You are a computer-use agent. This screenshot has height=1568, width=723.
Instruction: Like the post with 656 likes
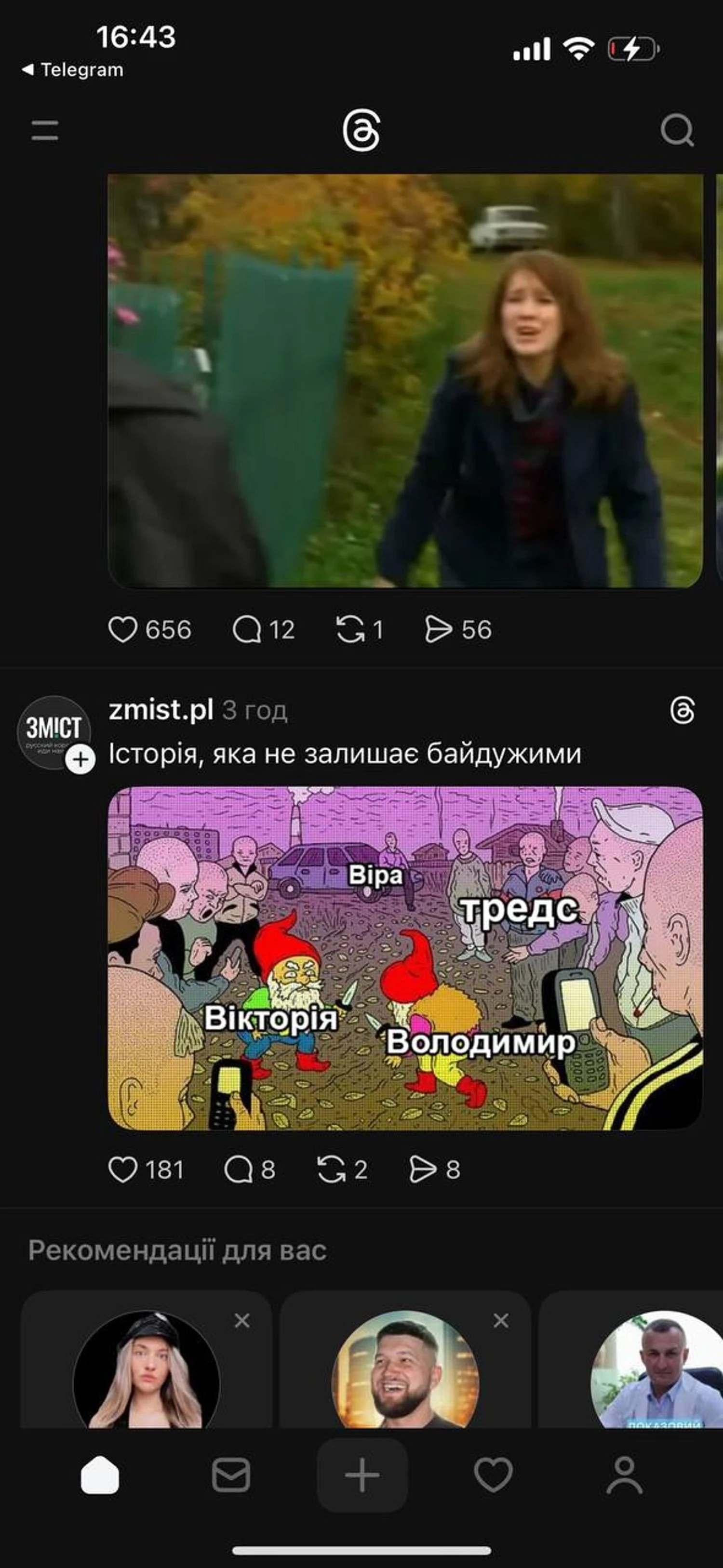point(122,629)
